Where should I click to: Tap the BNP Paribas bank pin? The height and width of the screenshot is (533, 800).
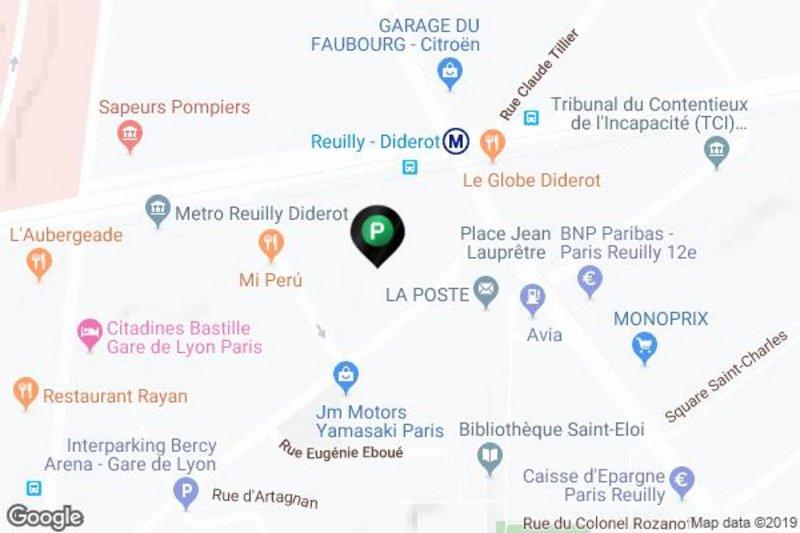pyautogui.click(x=590, y=280)
